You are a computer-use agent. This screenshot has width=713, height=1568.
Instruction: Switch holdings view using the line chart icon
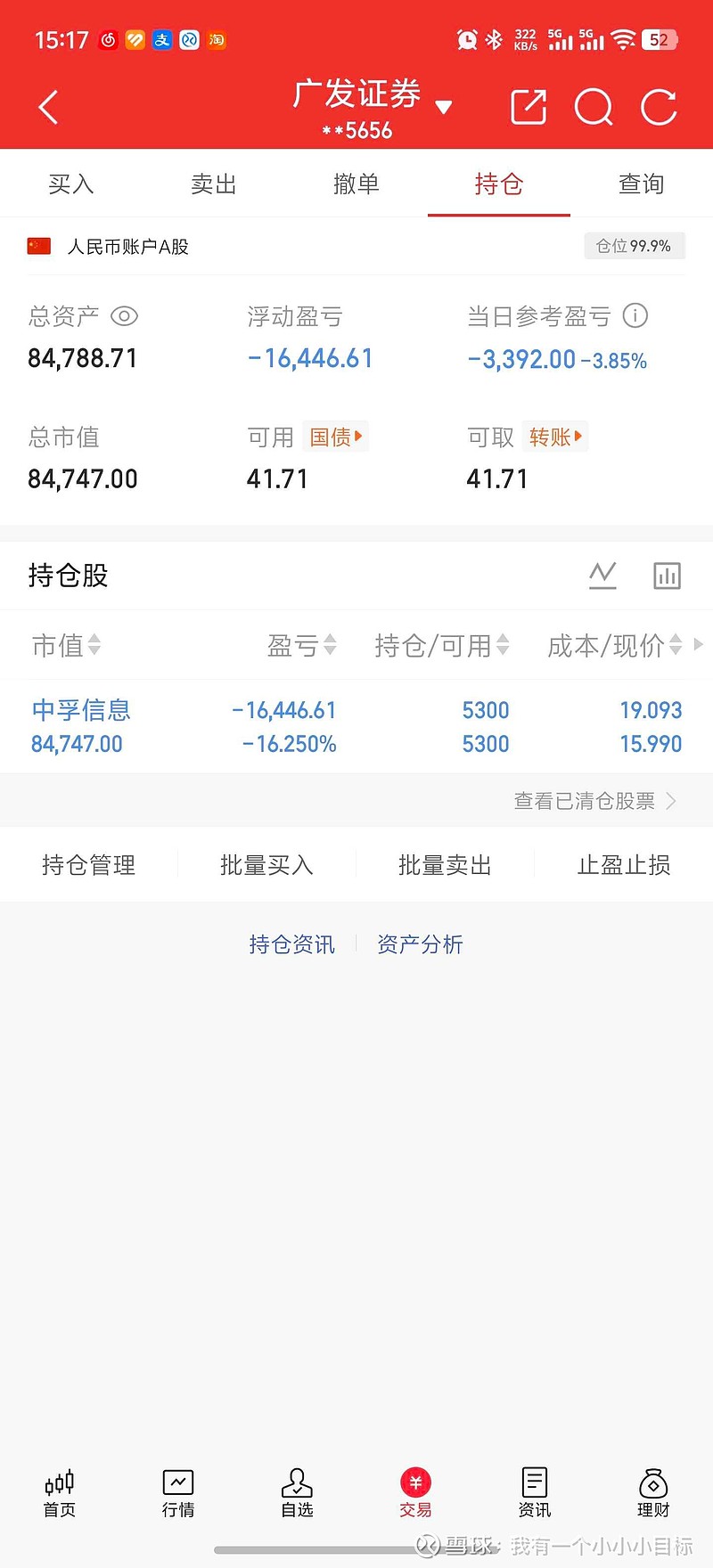602,576
